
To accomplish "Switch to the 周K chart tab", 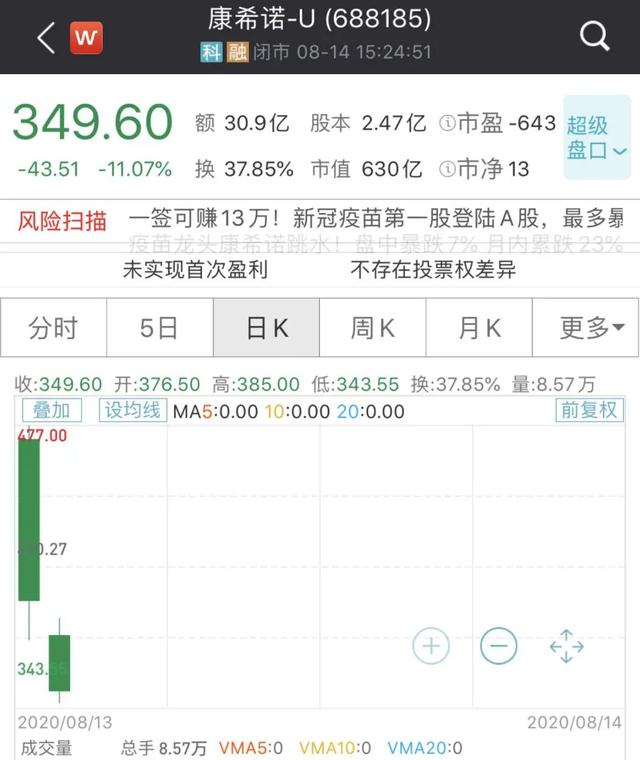I will pyautogui.click(x=372, y=328).
